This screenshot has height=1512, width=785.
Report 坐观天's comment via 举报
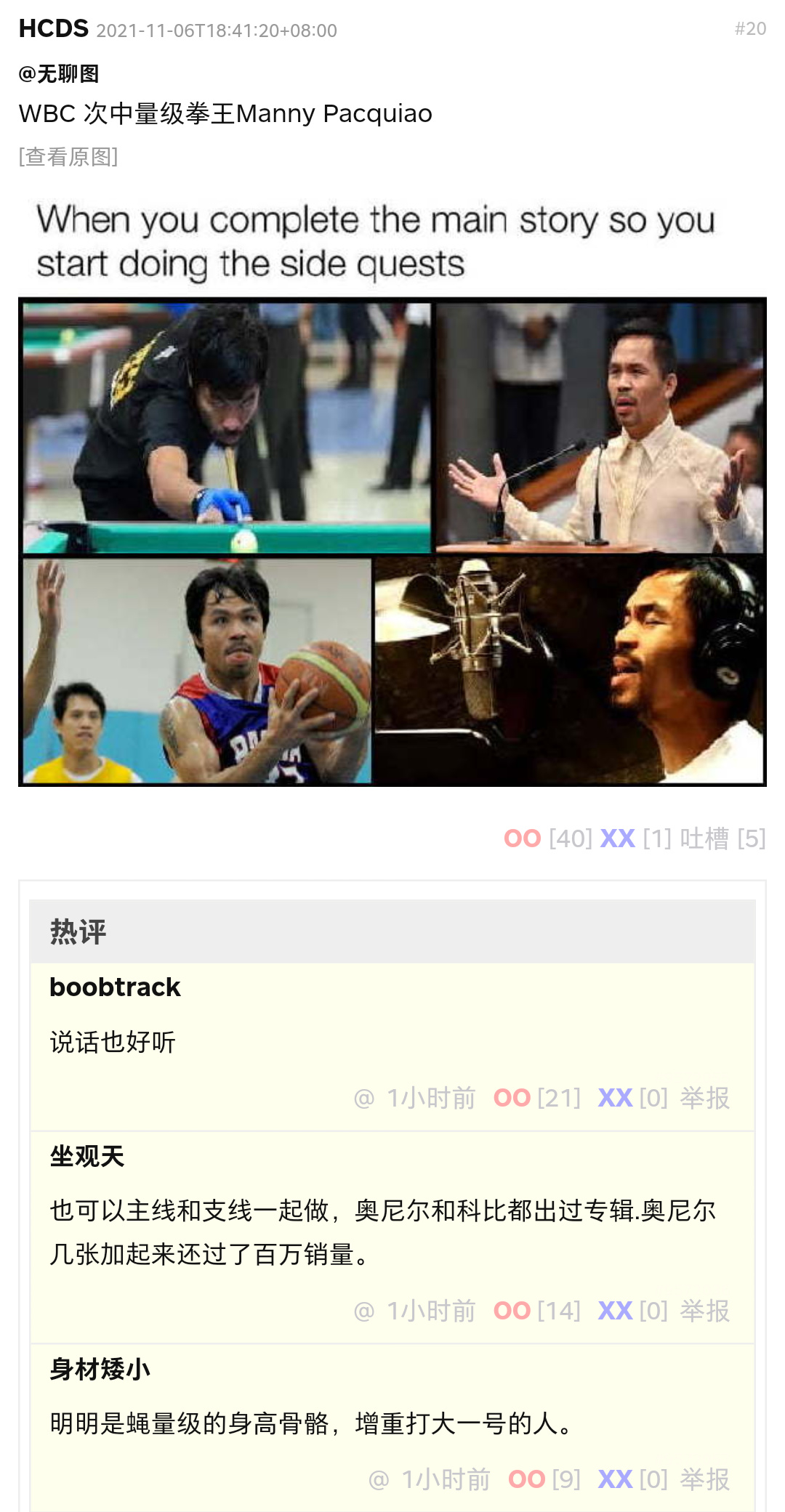[704, 1311]
